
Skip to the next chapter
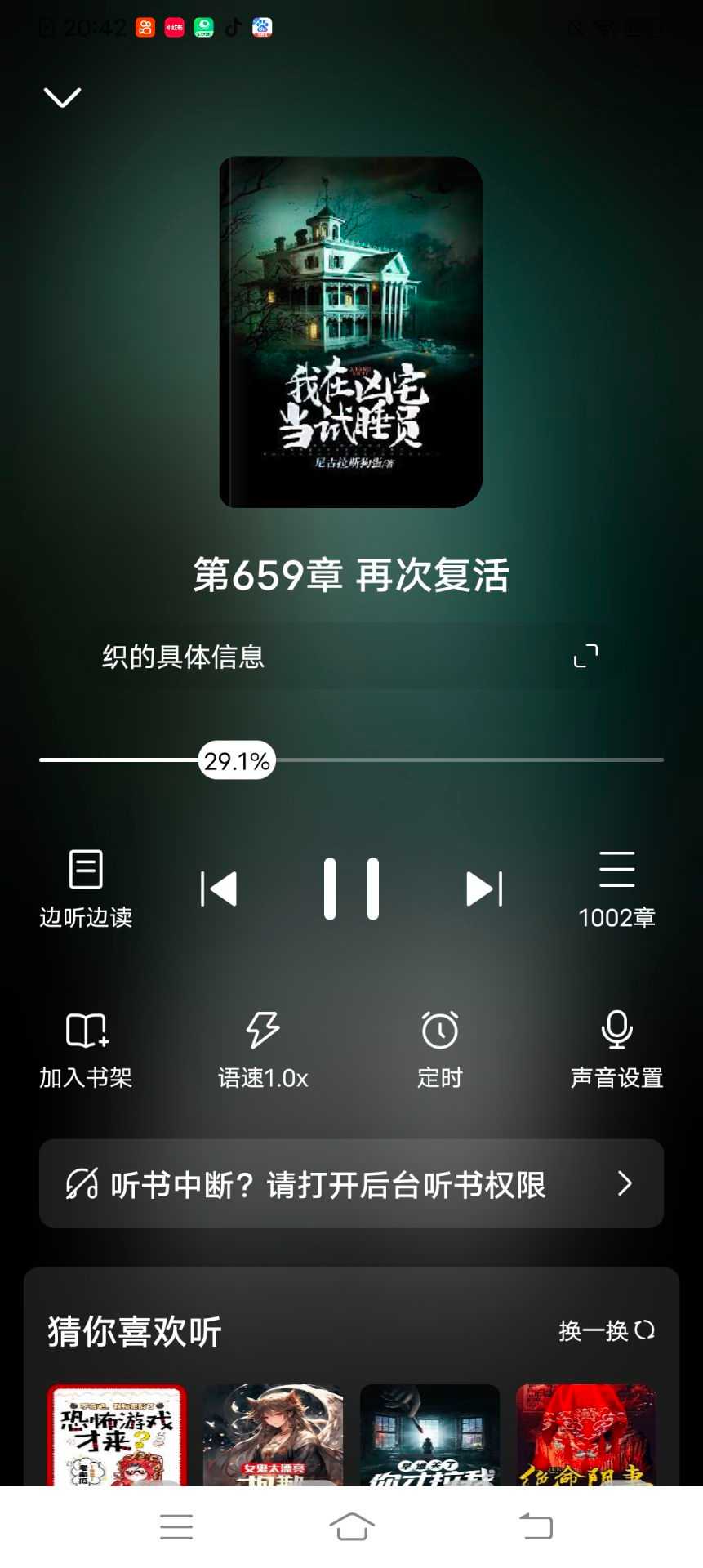coord(484,889)
